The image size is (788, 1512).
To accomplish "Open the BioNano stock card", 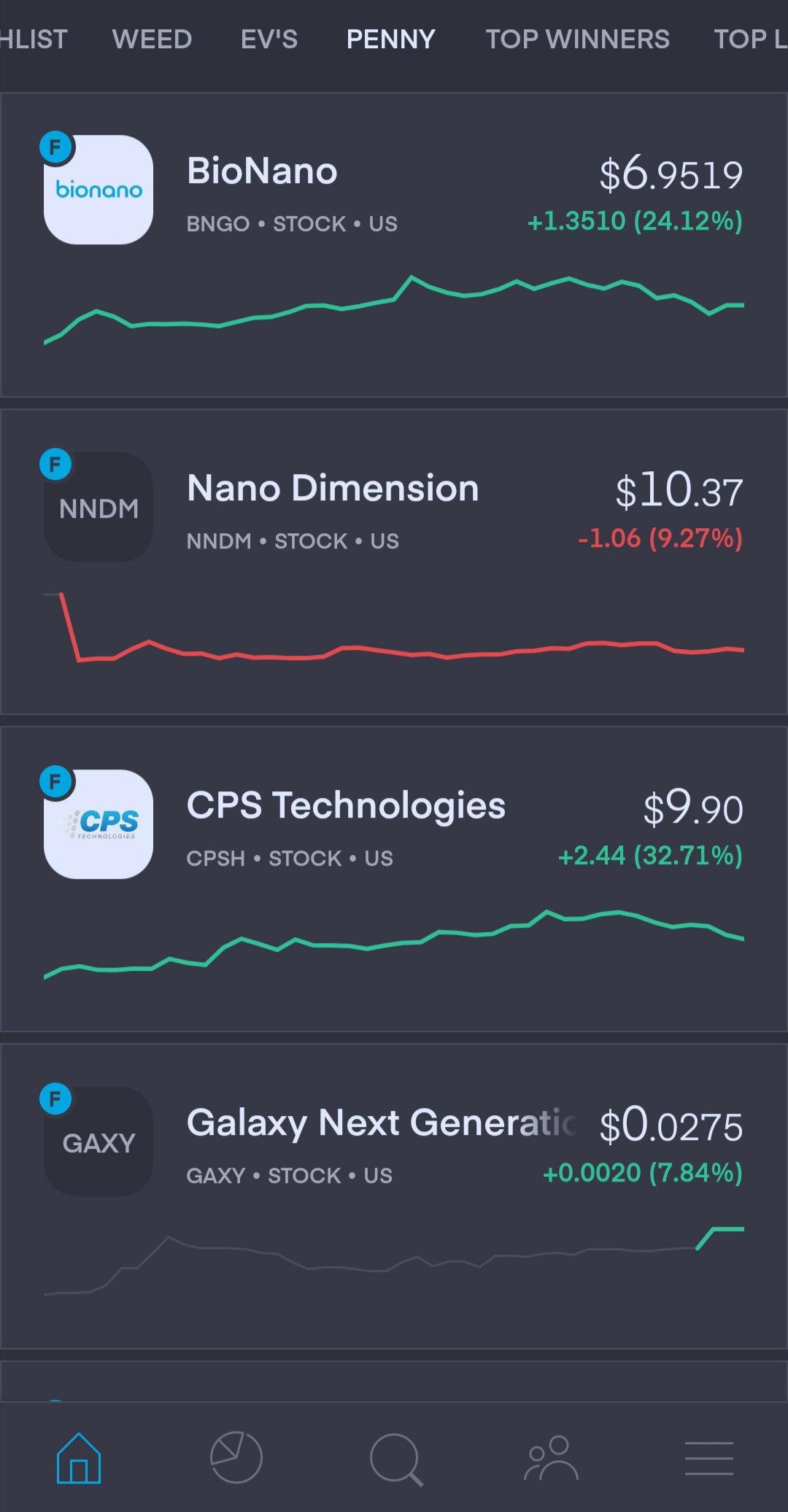I will (x=394, y=244).
